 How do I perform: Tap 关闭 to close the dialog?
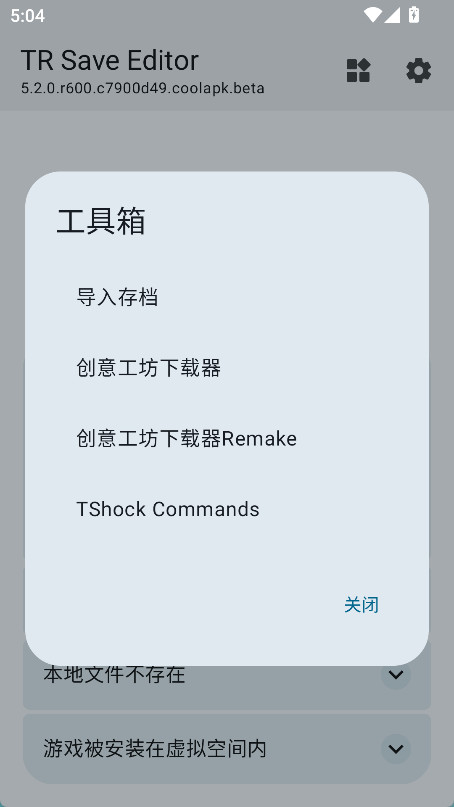361,605
